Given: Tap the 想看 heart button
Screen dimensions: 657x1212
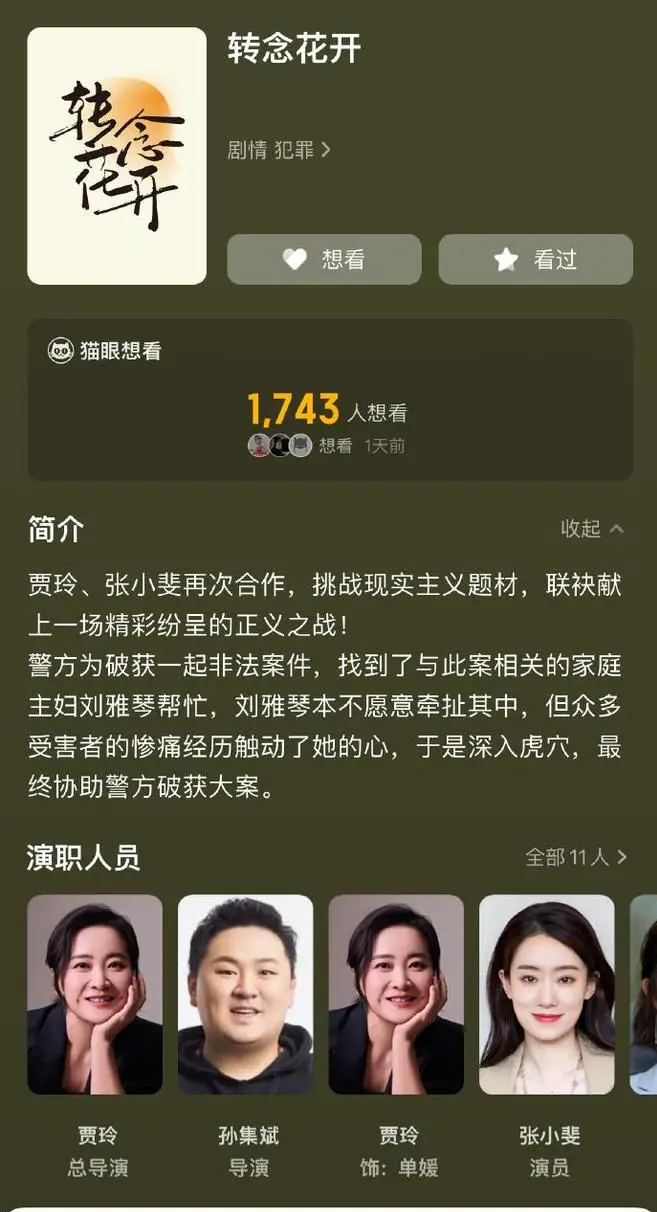Looking at the screenshot, I should [x=324, y=260].
